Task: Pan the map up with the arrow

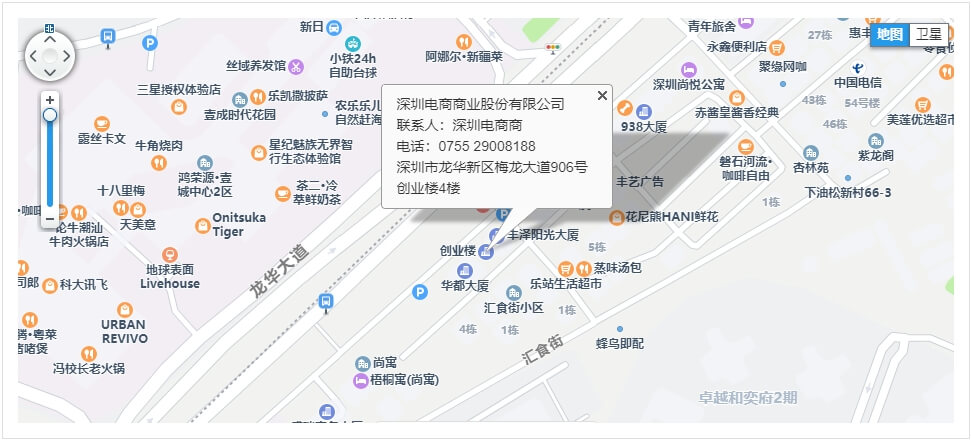Action: tap(50, 40)
